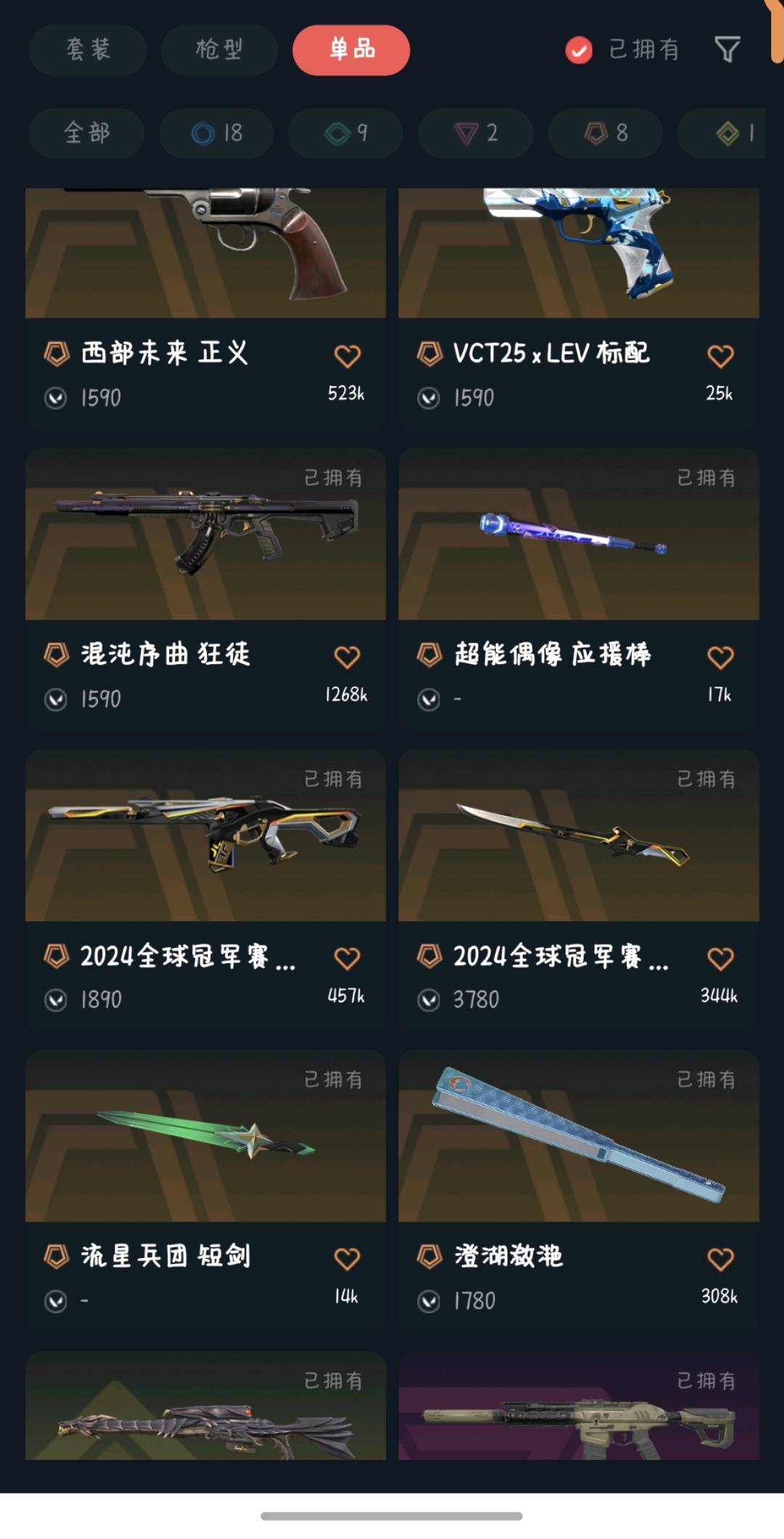Like the 混沌序曲 狂徒 skin
This screenshot has width=784, height=1539.
pos(347,657)
